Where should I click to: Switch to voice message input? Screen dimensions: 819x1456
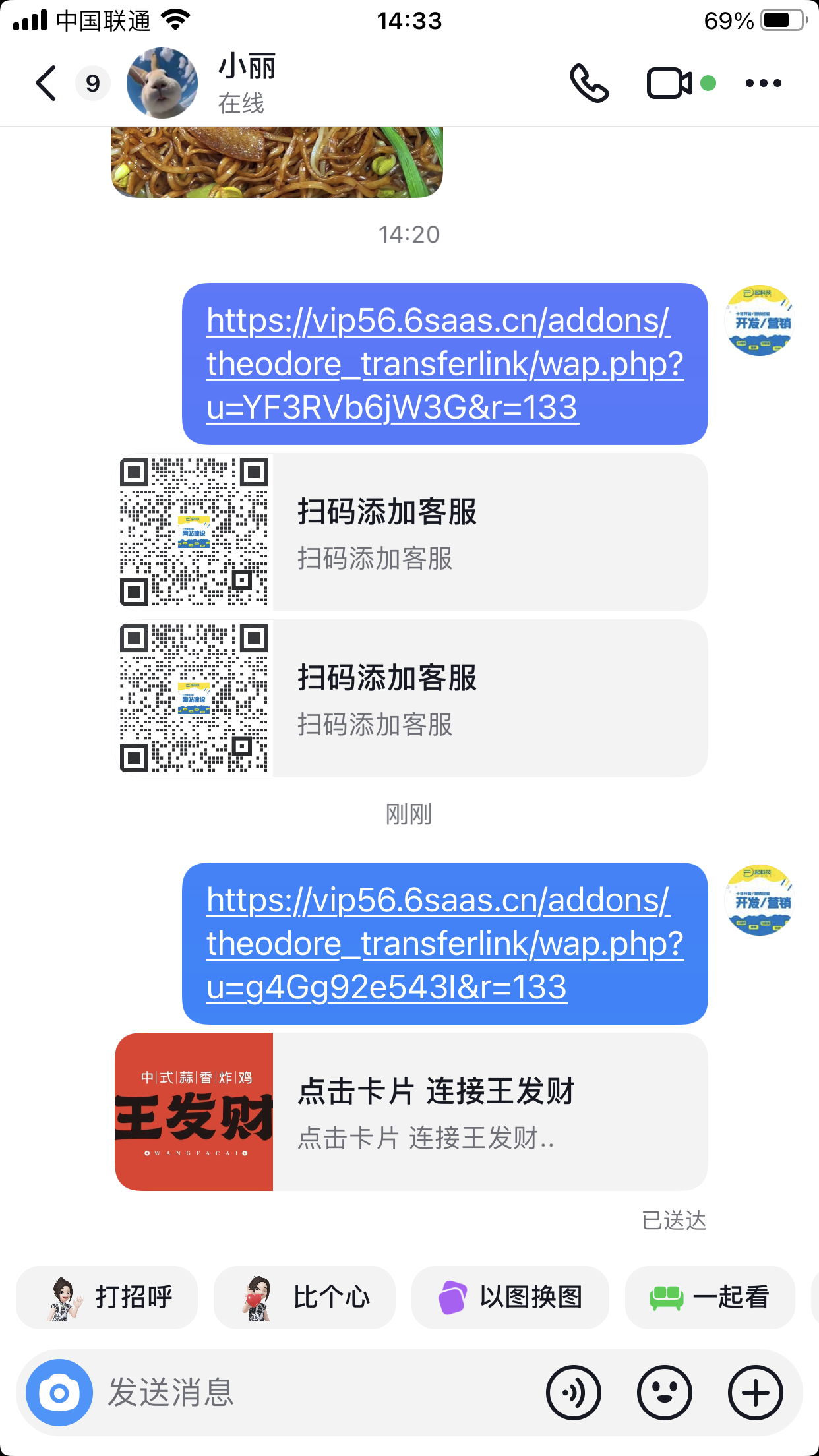[573, 1393]
